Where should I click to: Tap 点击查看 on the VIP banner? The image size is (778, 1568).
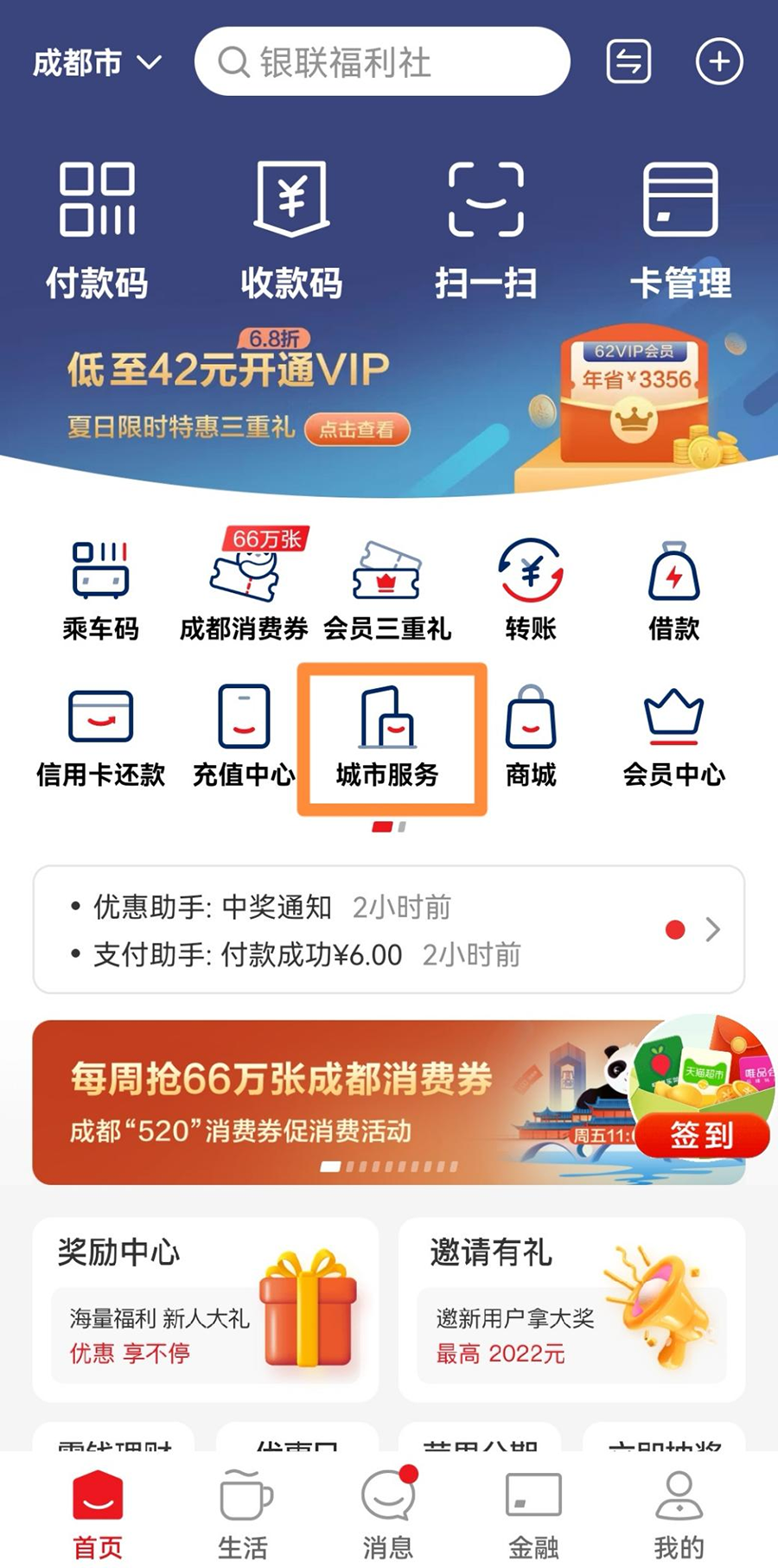coord(357,429)
